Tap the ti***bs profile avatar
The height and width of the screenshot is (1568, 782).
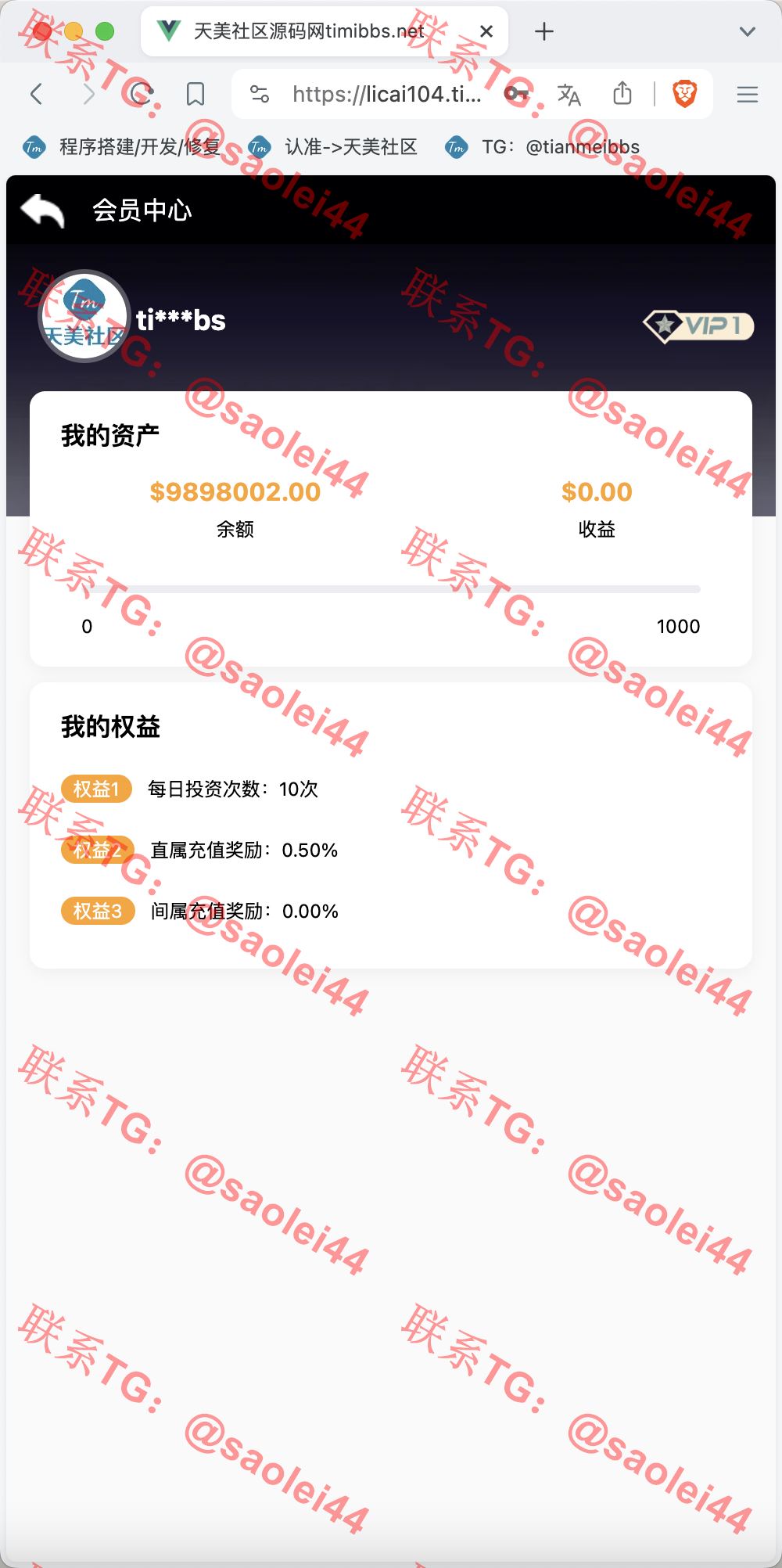(x=84, y=316)
